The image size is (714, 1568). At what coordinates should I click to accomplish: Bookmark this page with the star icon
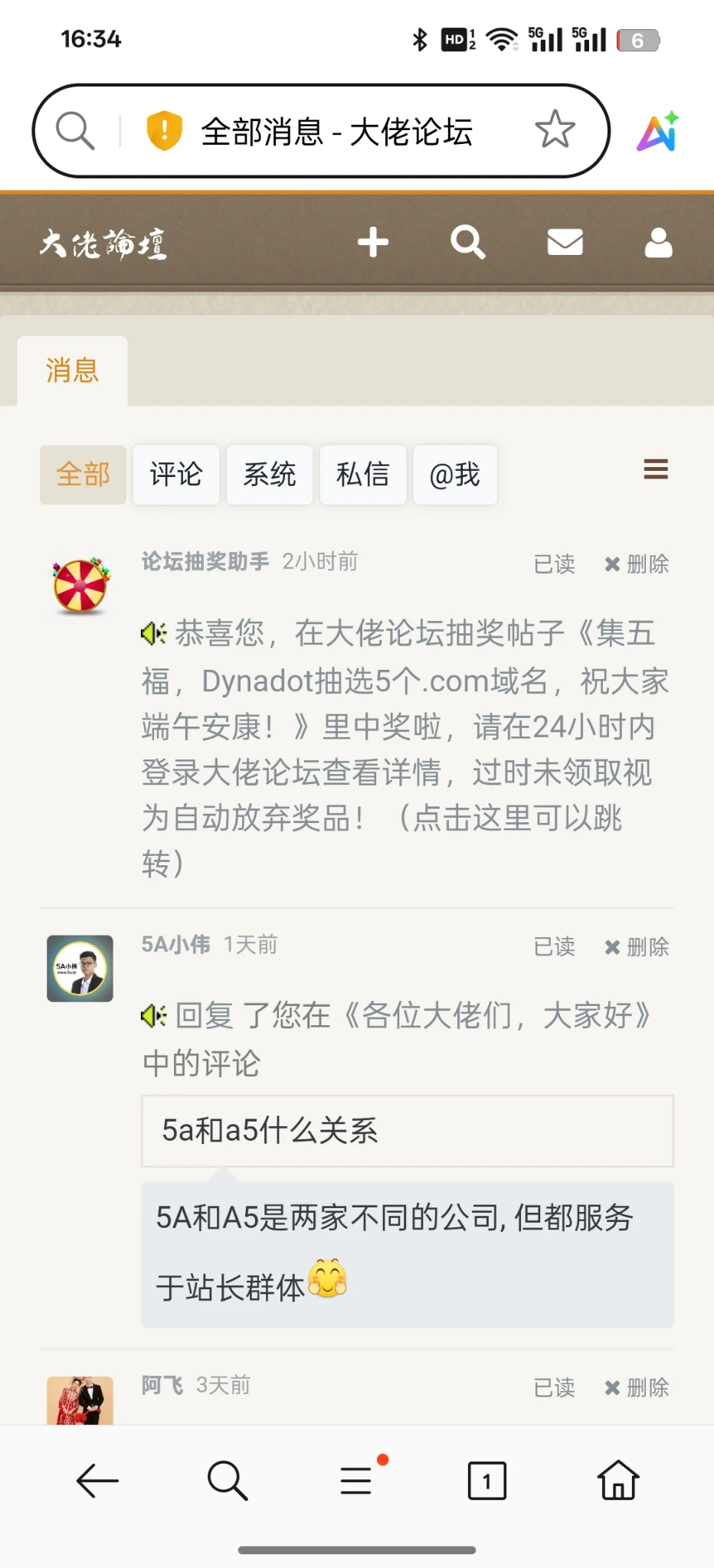[x=555, y=130]
